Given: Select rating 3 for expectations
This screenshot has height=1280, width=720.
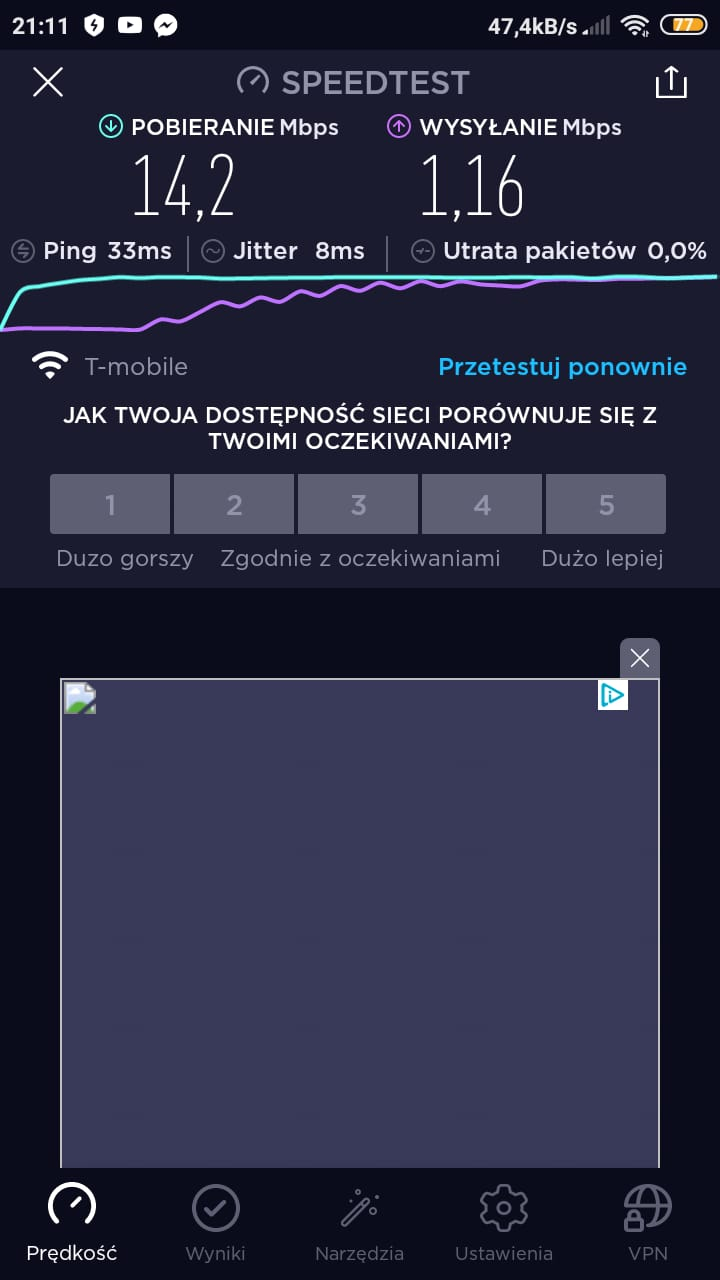Looking at the screenshot, I should (358, 504).
